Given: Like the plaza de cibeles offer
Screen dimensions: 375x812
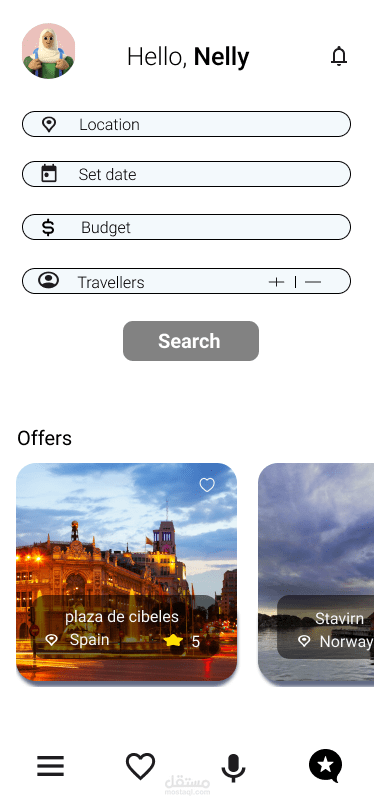Looking at the screenshot, I should pyautogui.click(x=207, y=485).
